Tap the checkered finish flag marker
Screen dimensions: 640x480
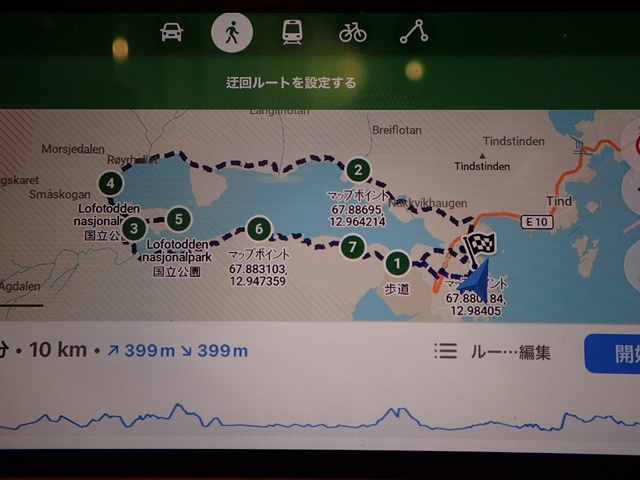coord(482,245)
